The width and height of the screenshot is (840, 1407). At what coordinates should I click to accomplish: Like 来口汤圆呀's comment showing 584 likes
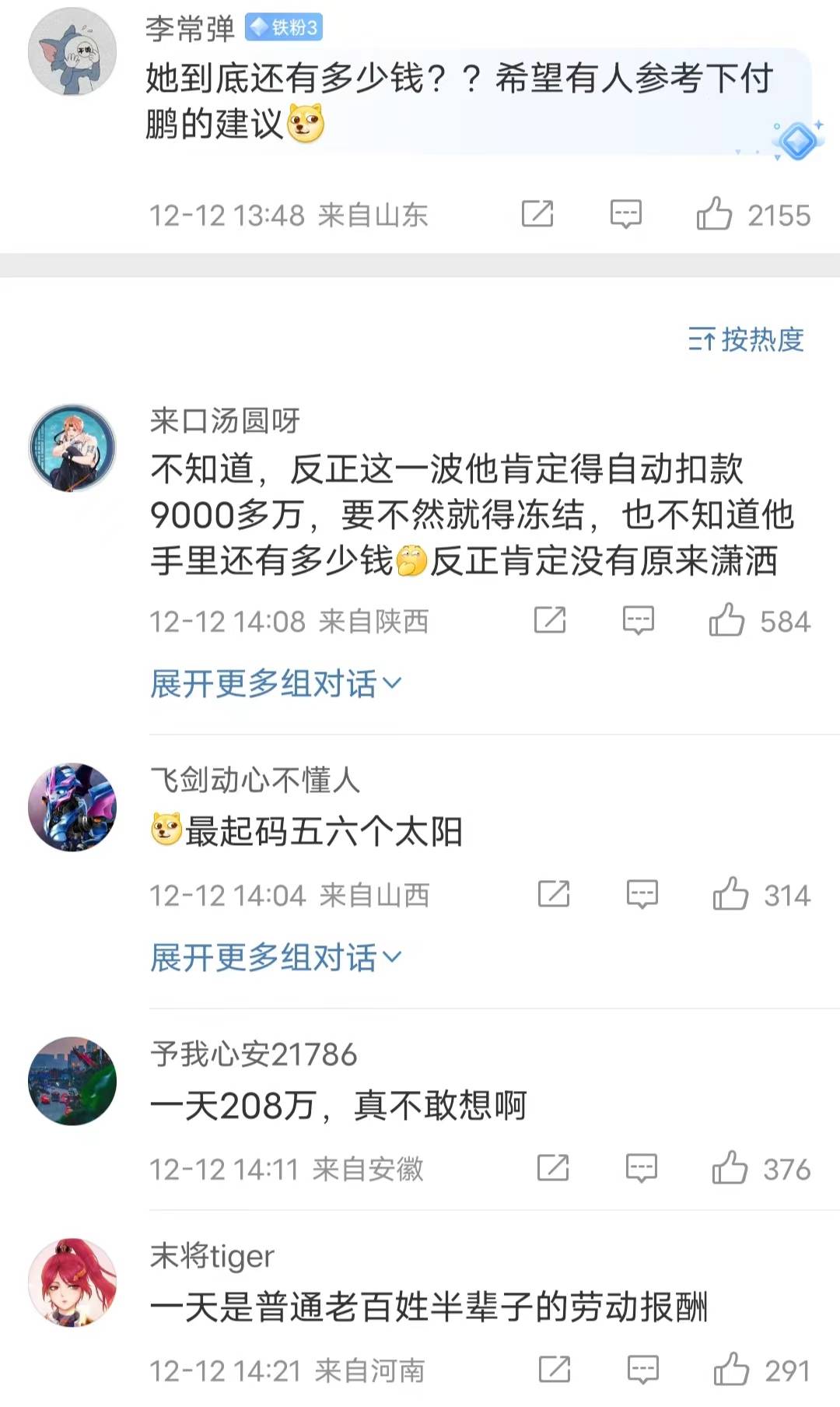point(728,620)
